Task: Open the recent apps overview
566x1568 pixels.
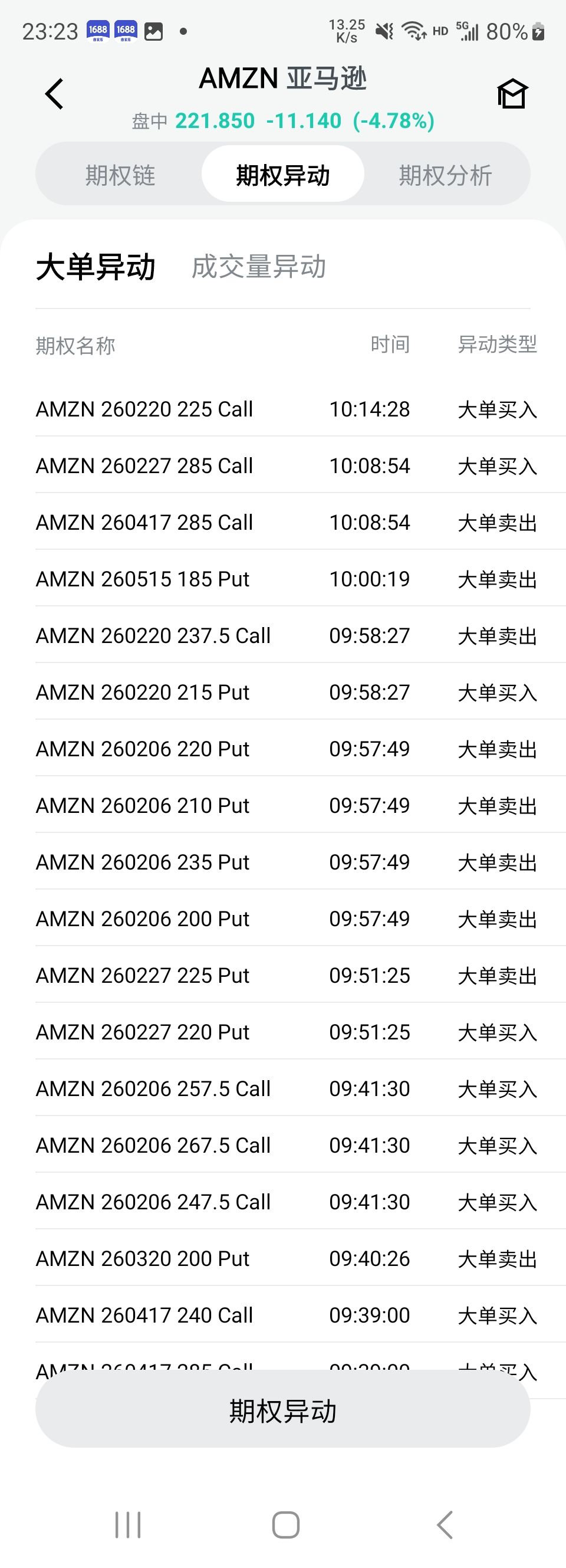Action: (x=128, y=1525)
